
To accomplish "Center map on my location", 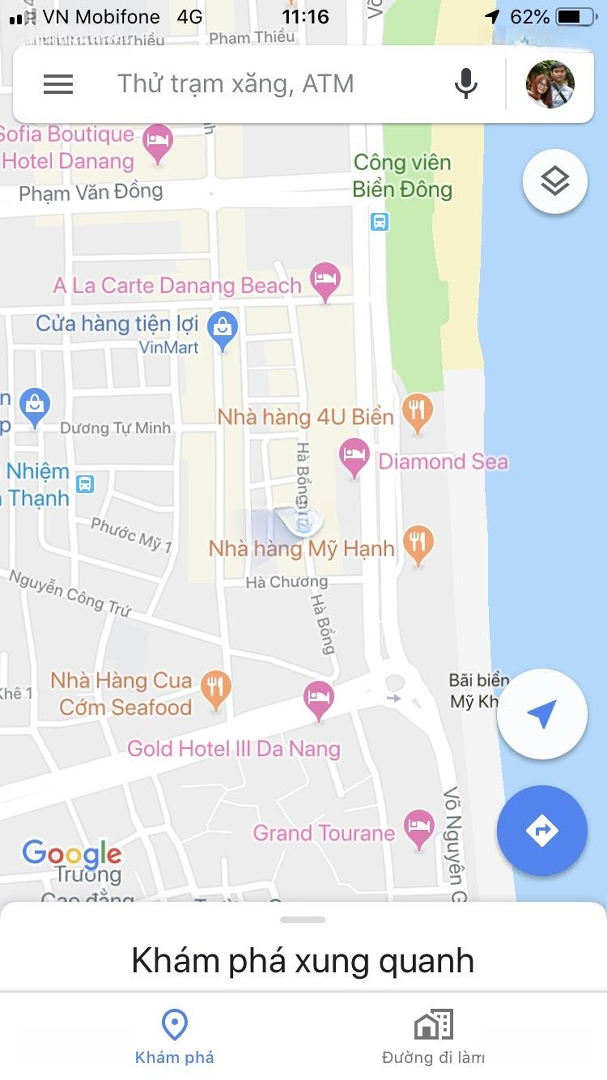I will (541, 714).
